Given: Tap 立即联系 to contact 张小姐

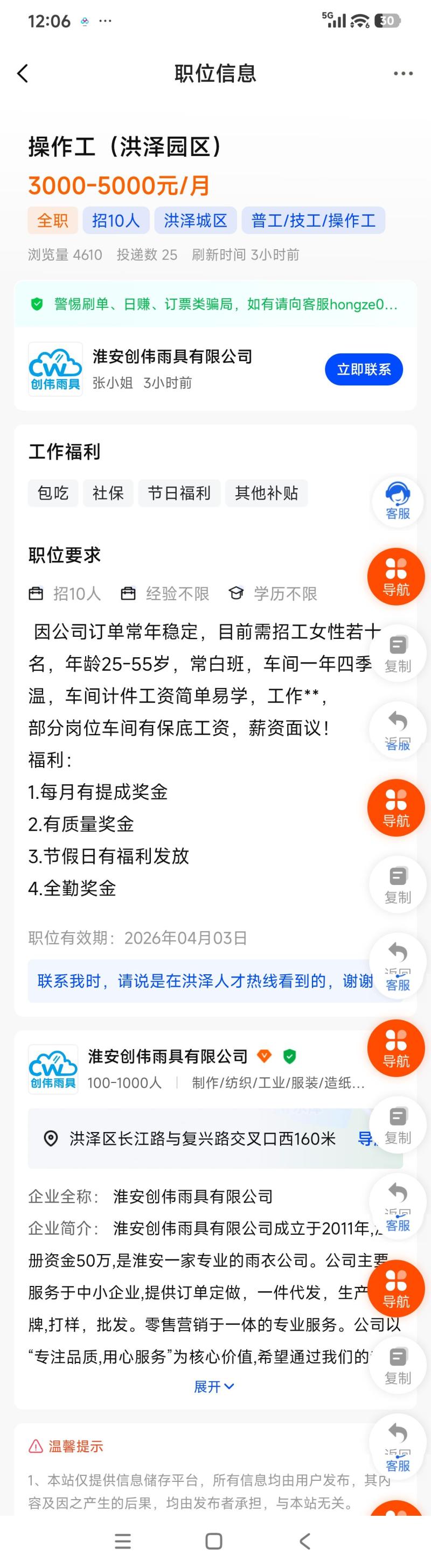Looking at the screenshot, I should tap(363, 369).
